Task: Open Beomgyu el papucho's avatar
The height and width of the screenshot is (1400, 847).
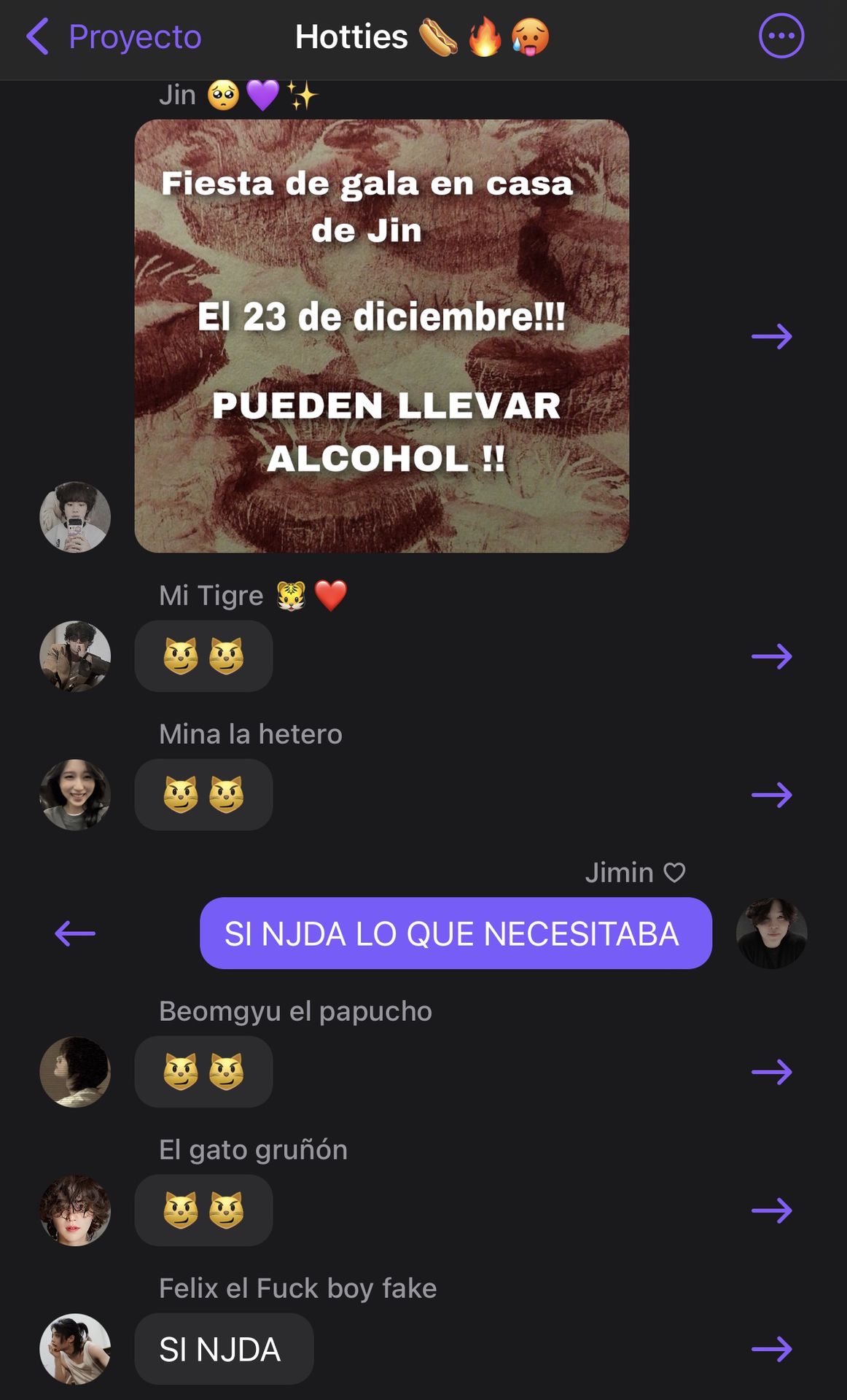Action: tap(75, 1072)
